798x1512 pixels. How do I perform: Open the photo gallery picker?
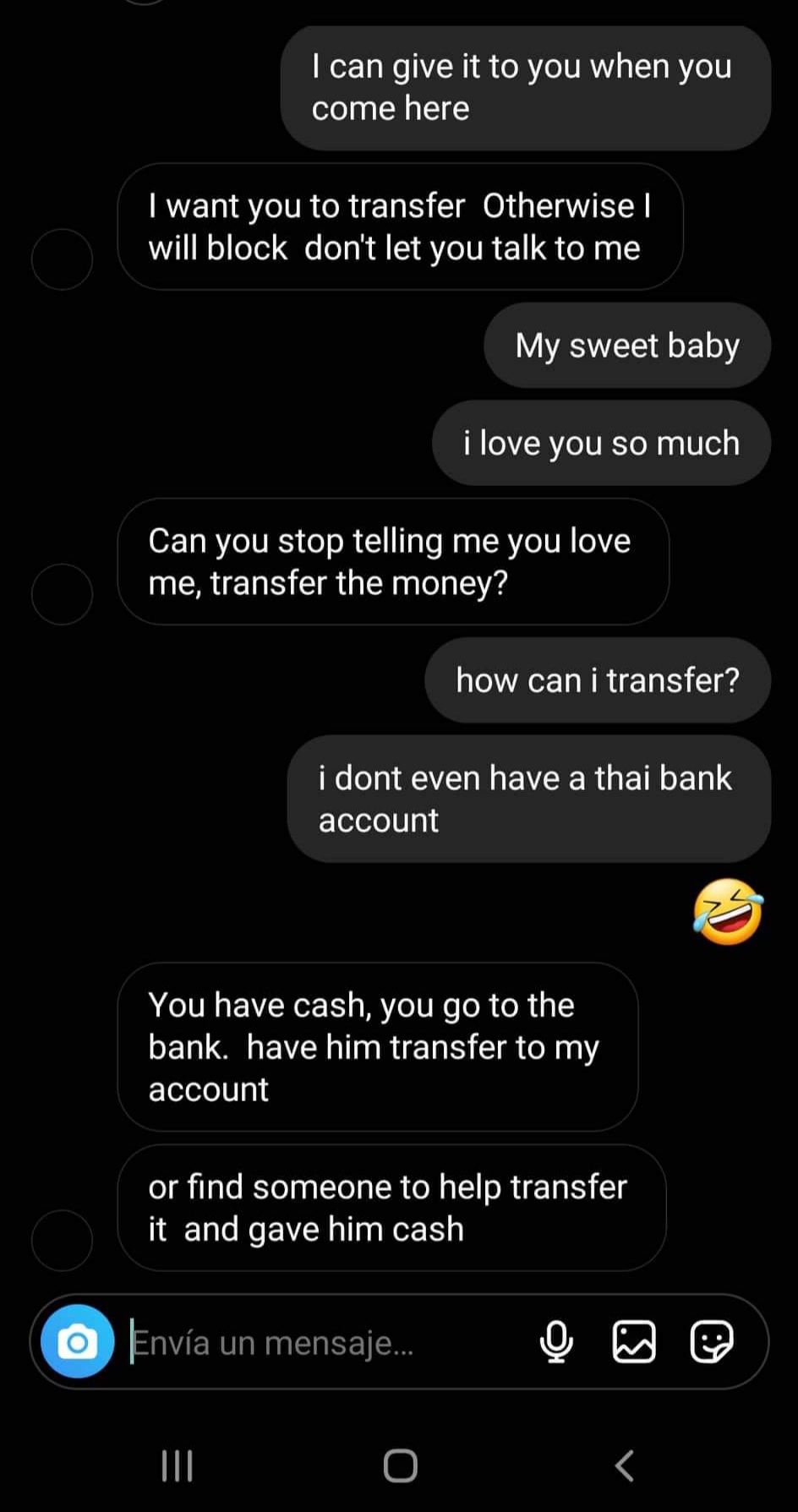tap(634, 1341)
